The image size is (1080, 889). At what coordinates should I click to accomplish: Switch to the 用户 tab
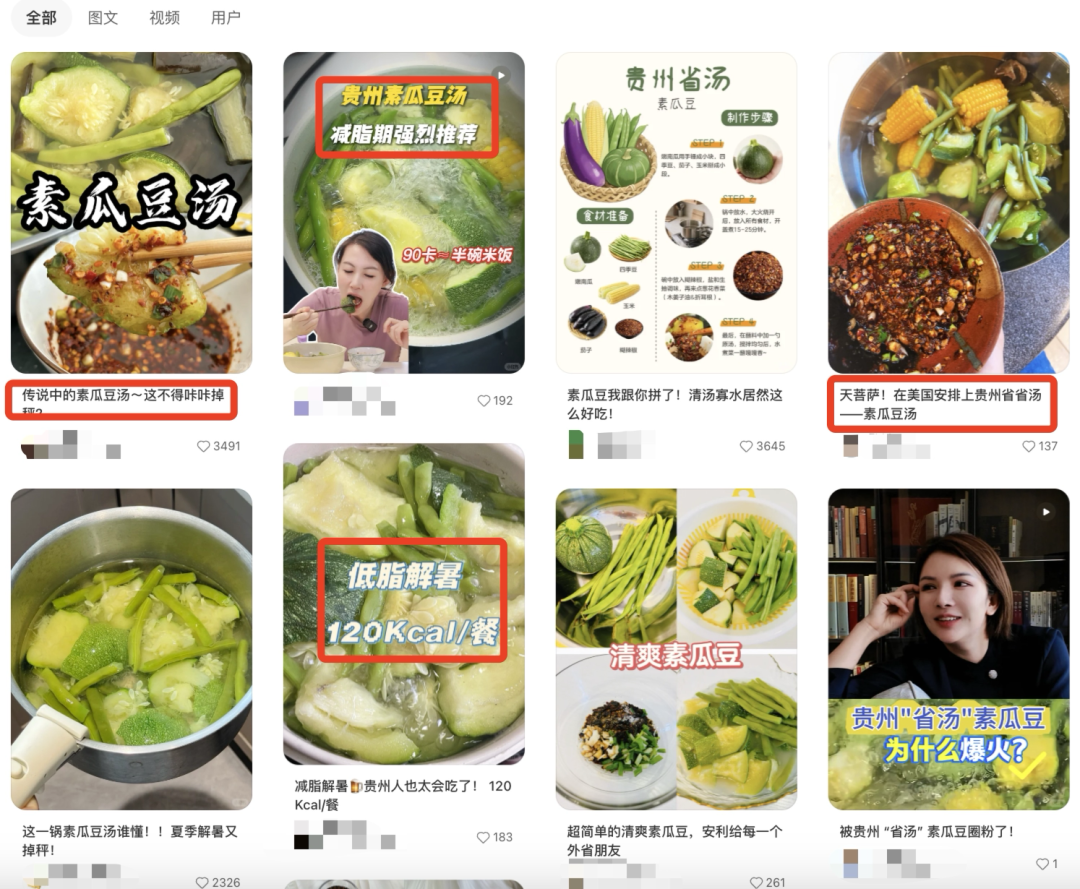tap(226, 18)
